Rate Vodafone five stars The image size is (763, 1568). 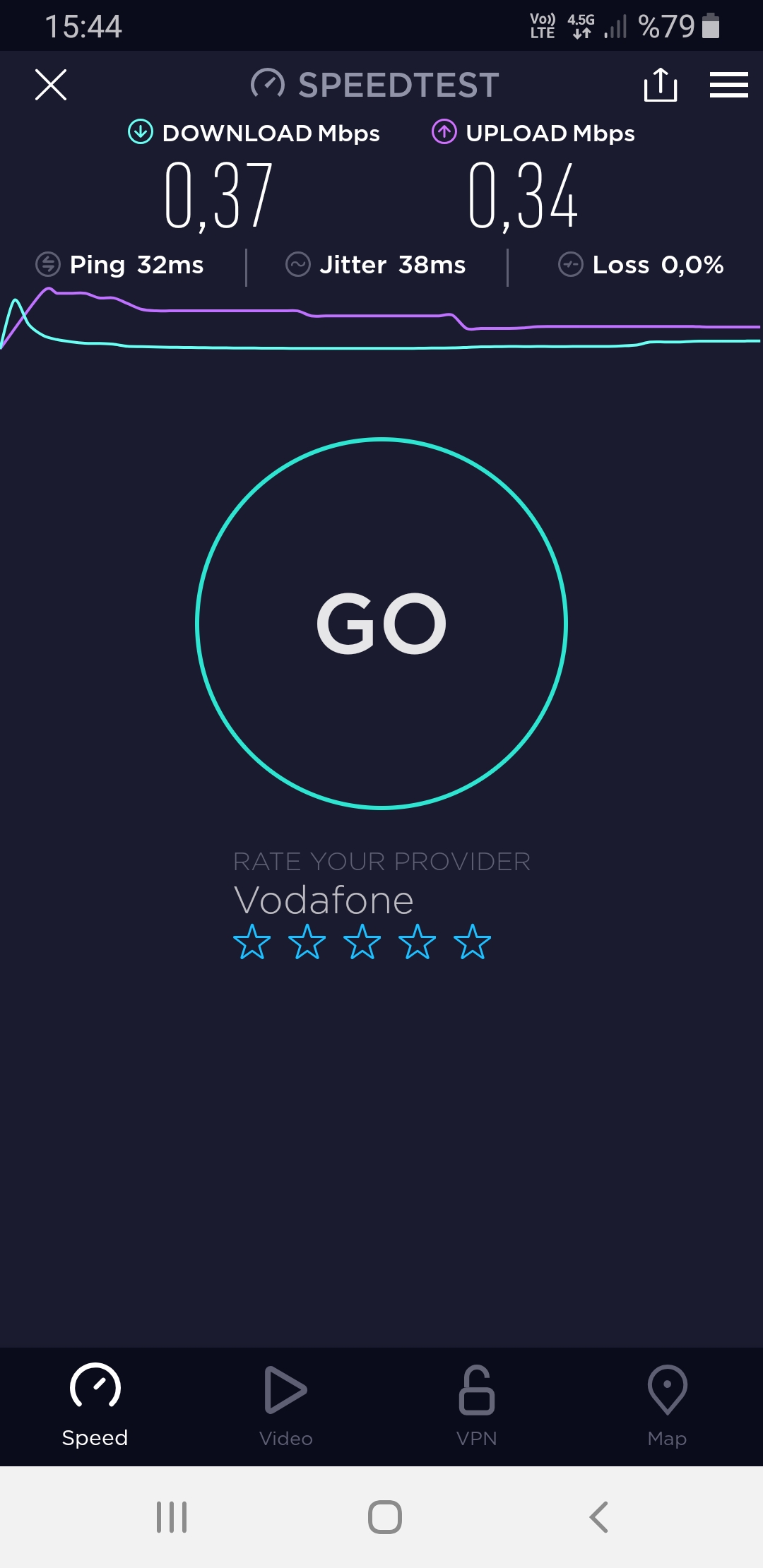473,942
